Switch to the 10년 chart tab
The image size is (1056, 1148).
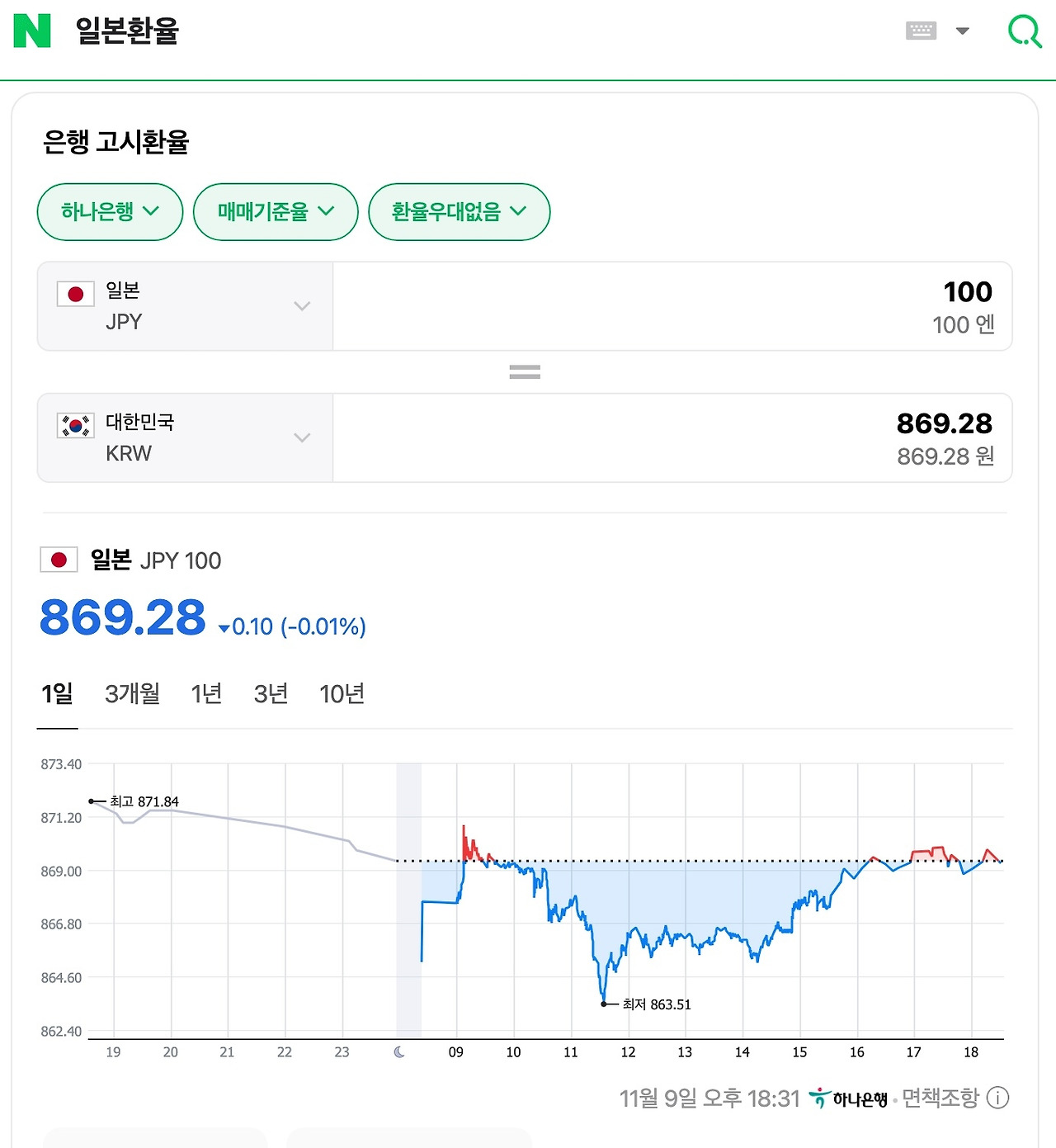tap(341, 694)
